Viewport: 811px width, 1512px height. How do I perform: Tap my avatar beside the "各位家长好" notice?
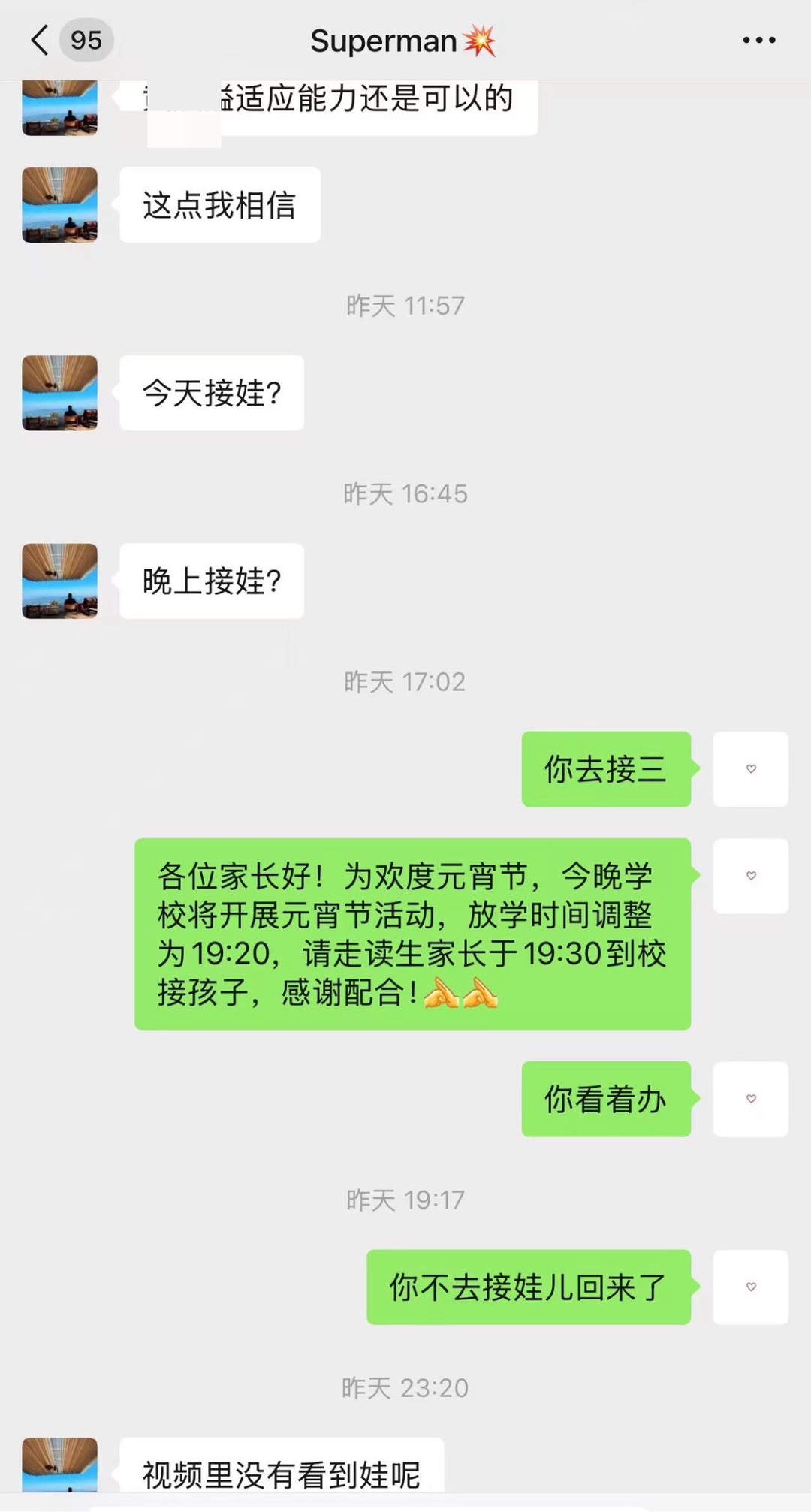[x=750, y=877]
